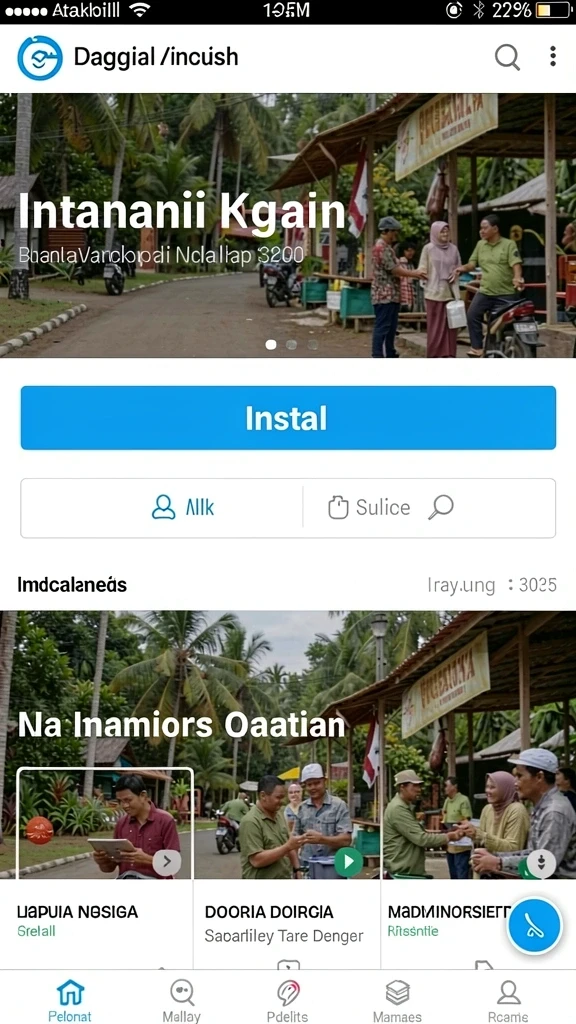
Task: Switch to the Mamaes tab
Action: click(x=397, y=999)
